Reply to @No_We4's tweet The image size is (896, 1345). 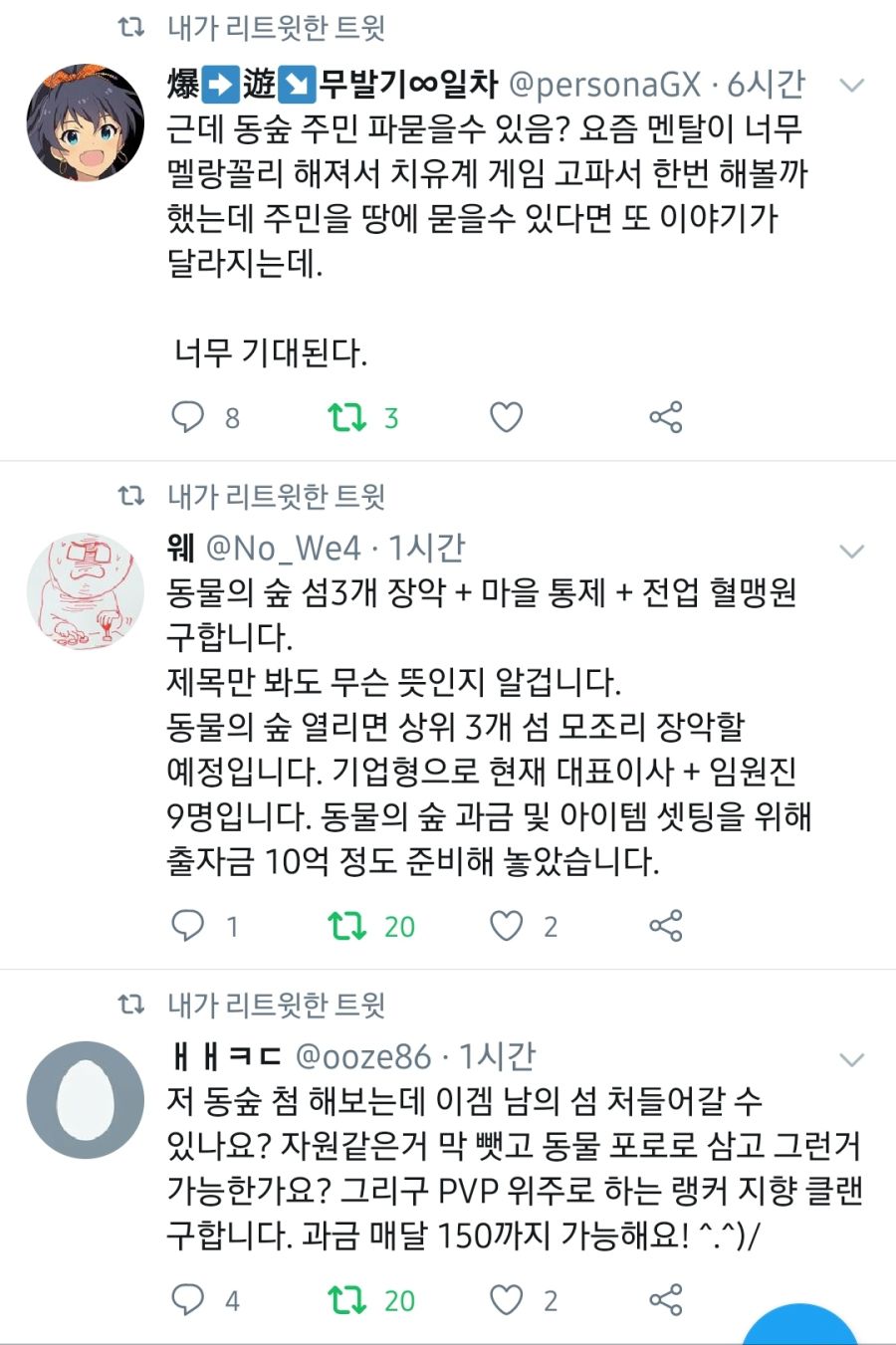click(x=188, y=926)
